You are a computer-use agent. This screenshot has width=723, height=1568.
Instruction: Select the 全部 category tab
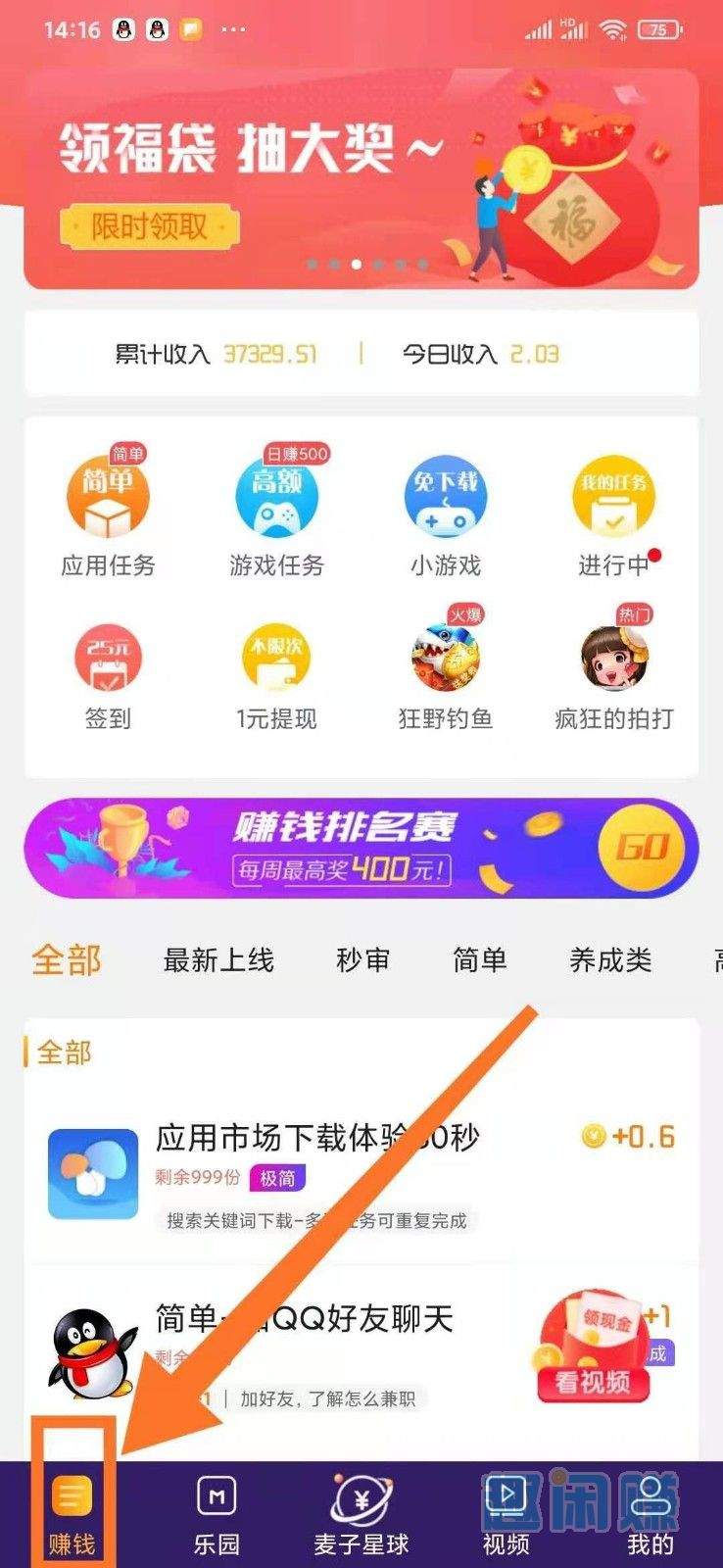[x=67, y=960]
